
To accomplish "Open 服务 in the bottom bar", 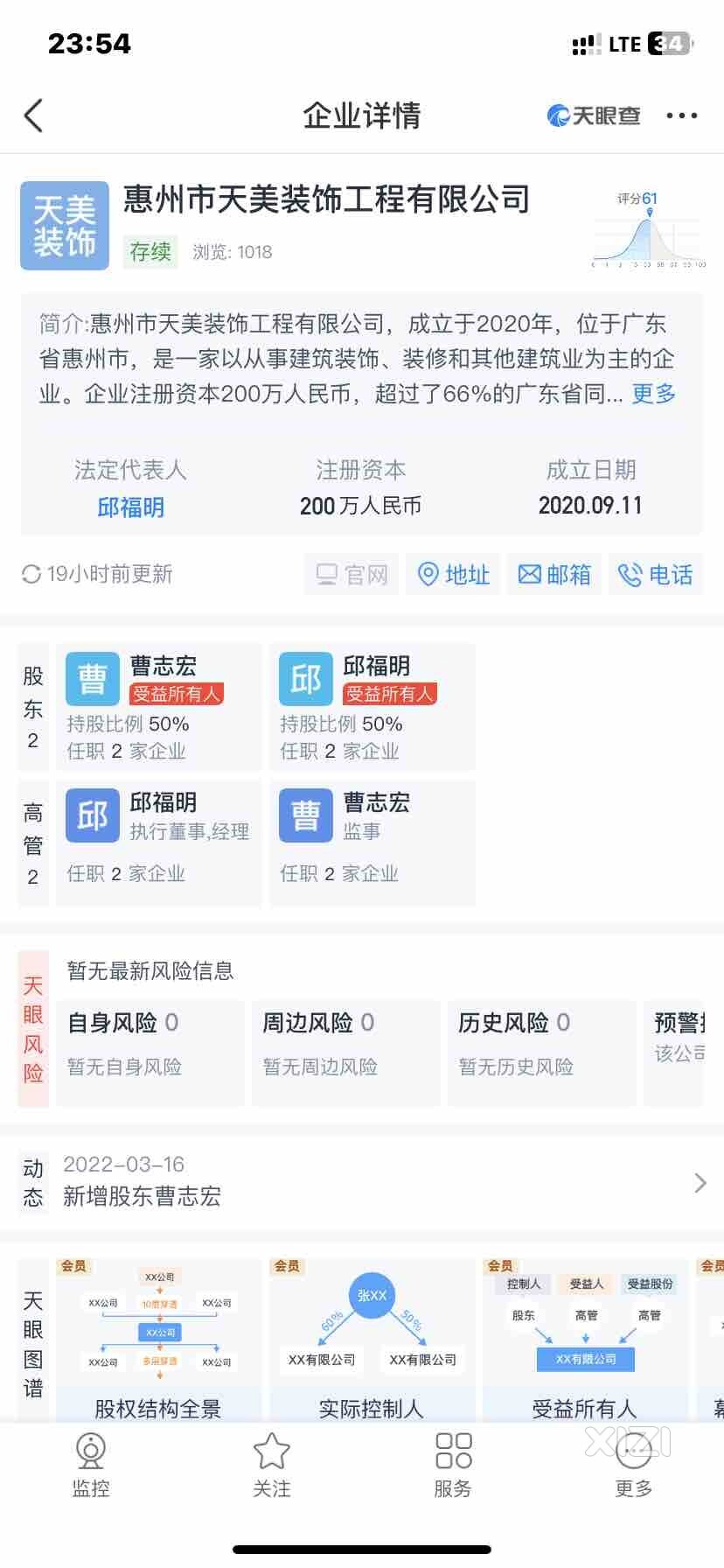I will point(453,1465).
